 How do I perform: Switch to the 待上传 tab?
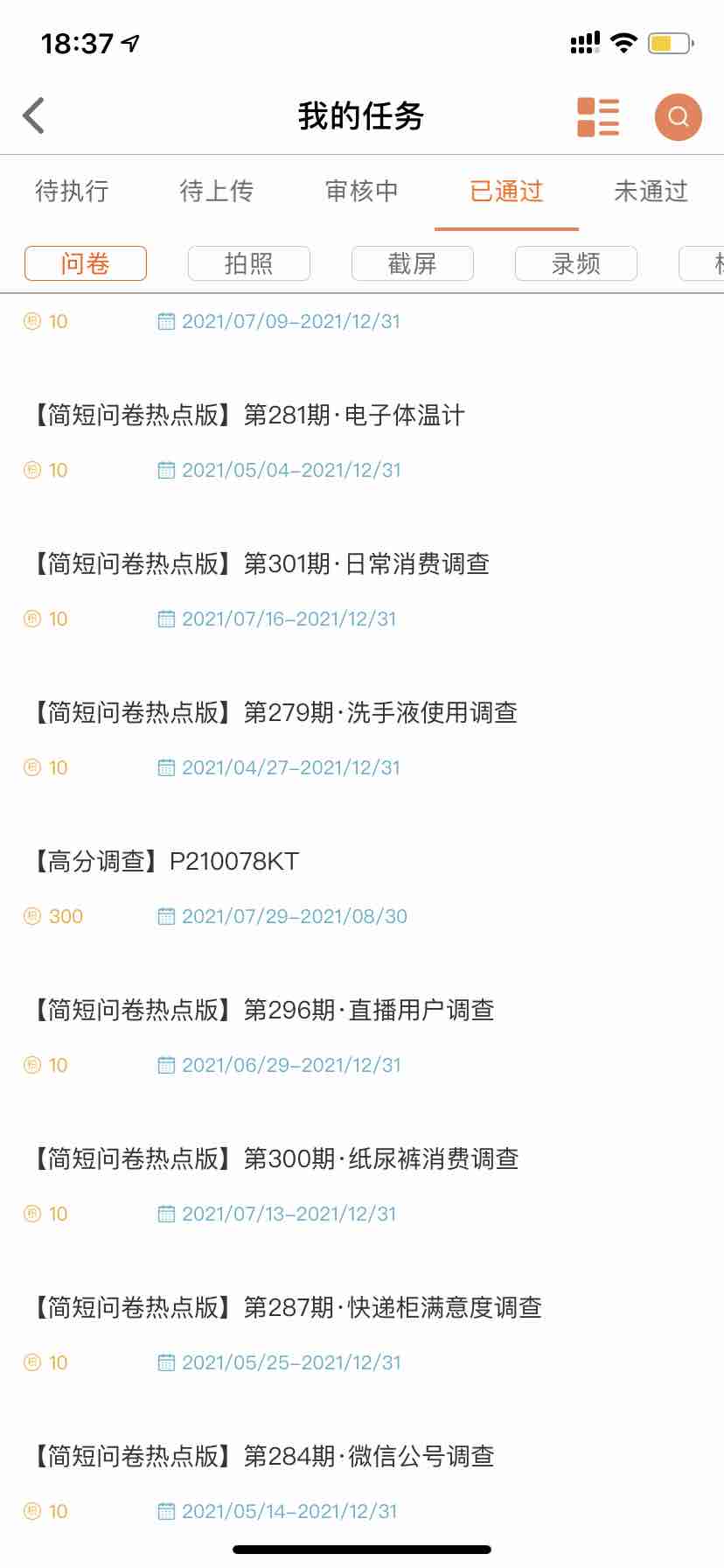(x=217, y=191)
